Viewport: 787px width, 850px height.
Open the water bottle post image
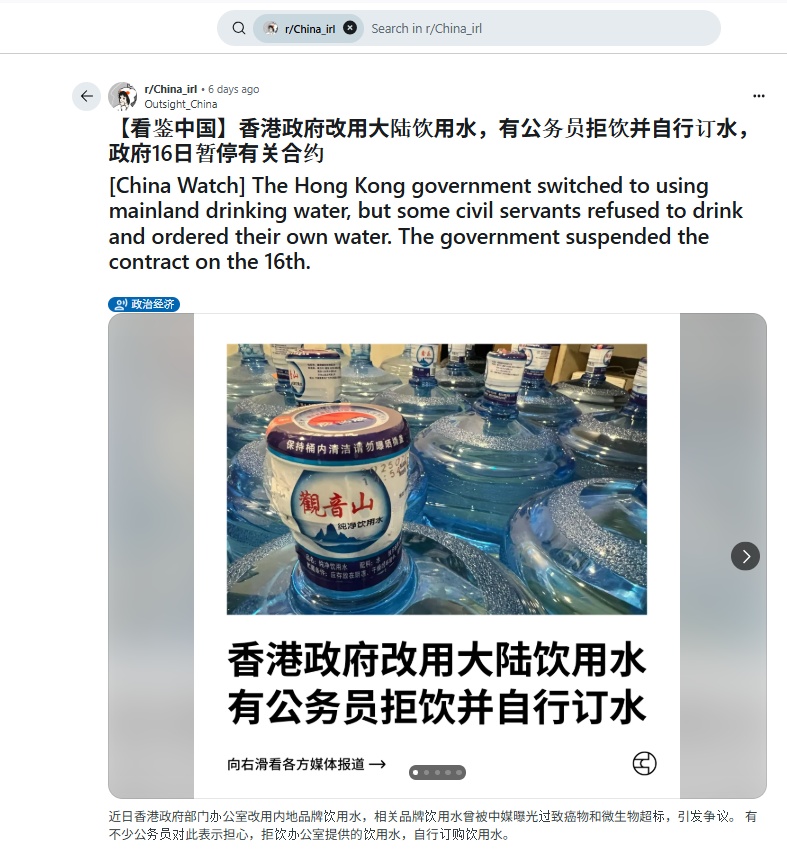coord(436,478)
